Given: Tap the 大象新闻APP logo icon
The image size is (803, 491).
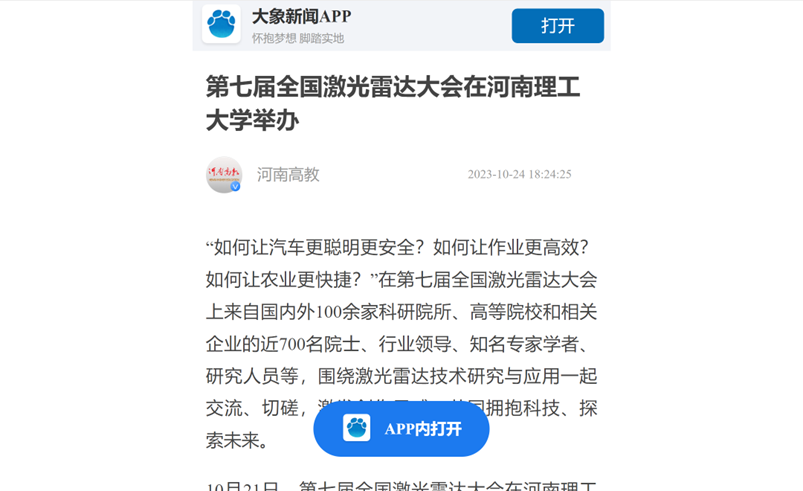Looking at the screenshot, I should point(221,25).
